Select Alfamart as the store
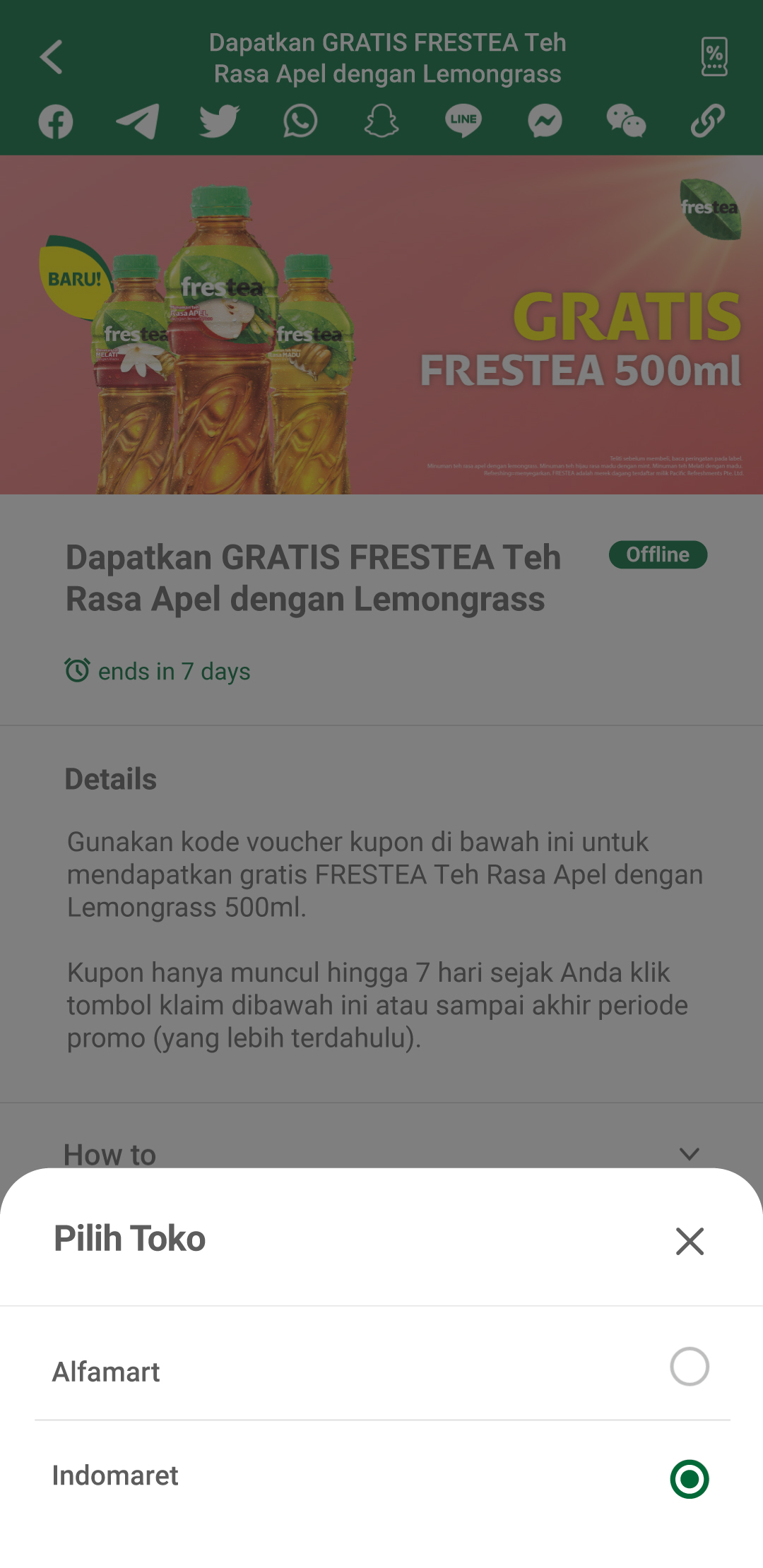The height and width of the screenshot is (1568, 763). [381, 1367]
